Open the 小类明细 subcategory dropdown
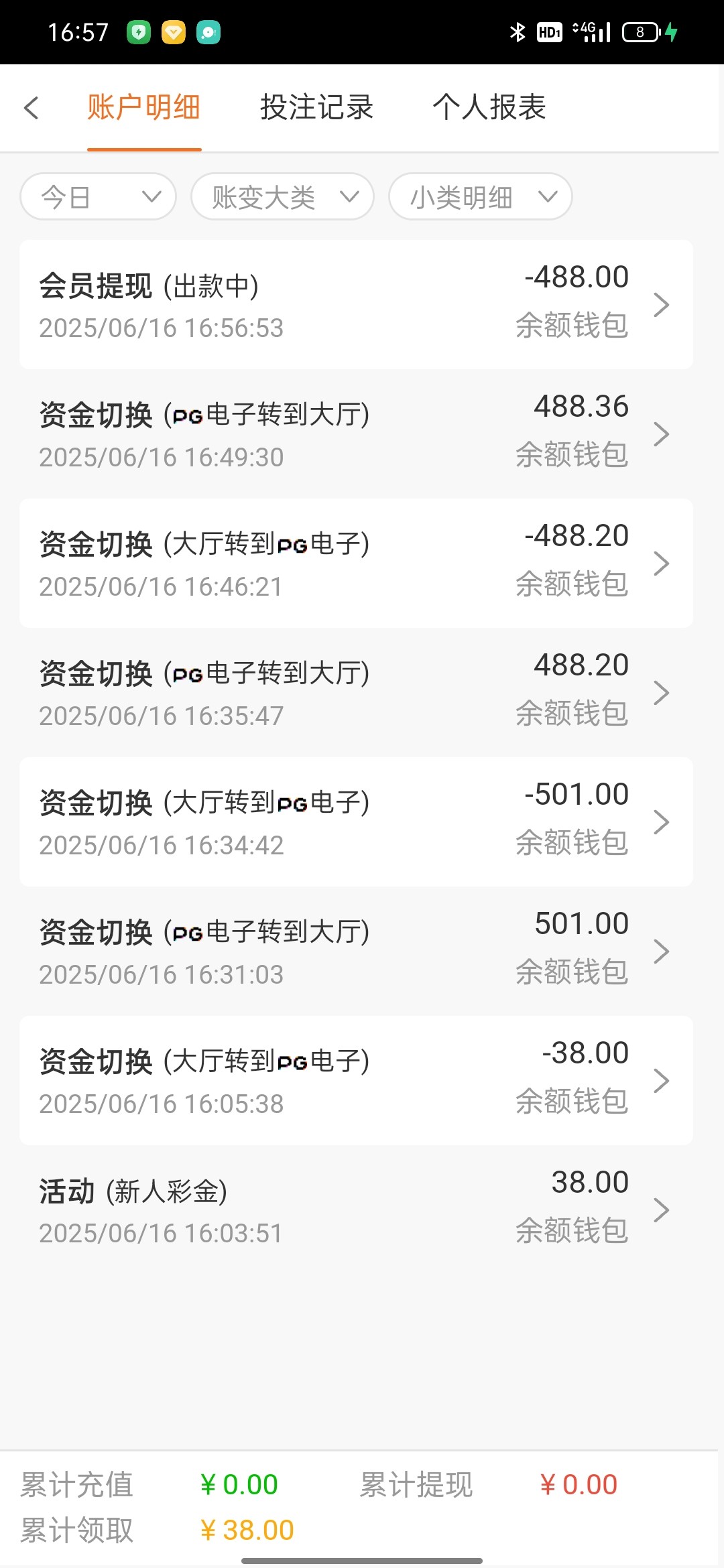The height and width of the screenshot is (1568, 724). click(480, 197)
